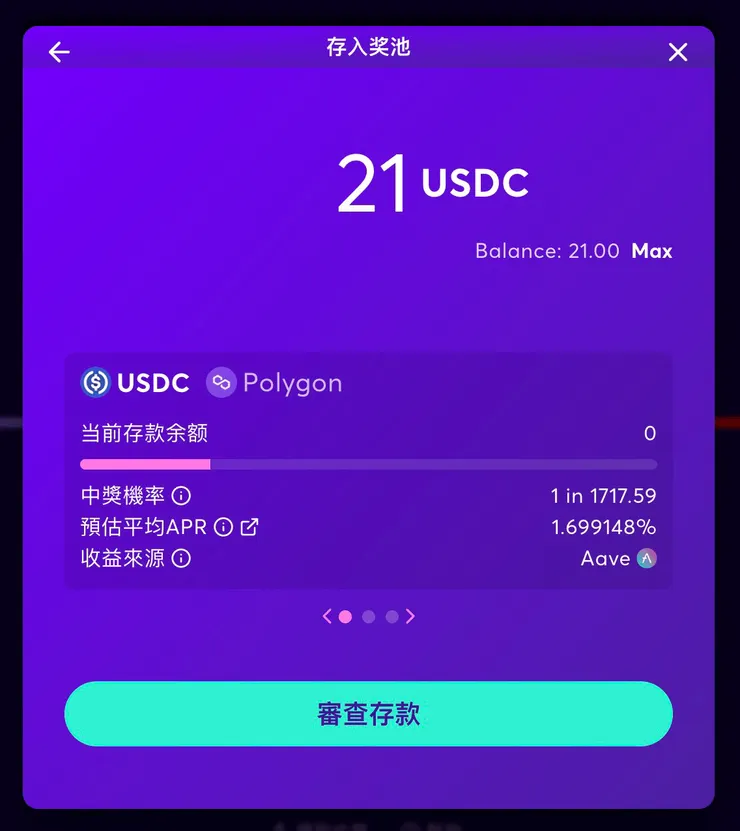This screenshot has height=831, width=740.
Task: Go to the previous pool card
Action: pyautogui.click(x=327, y=617)
